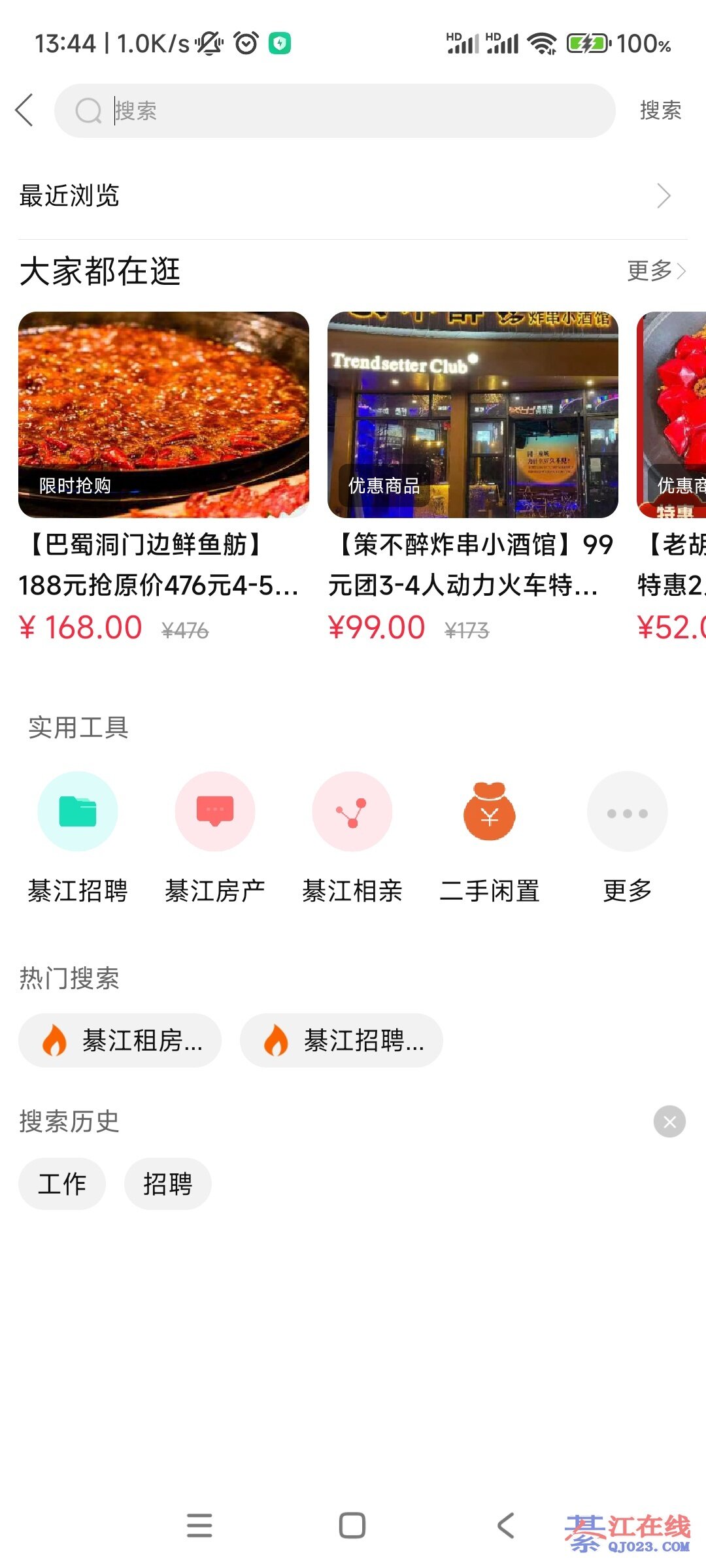706x1568 pixels.
Task: Go back using the top-left arrow
Action: [25, 110]
